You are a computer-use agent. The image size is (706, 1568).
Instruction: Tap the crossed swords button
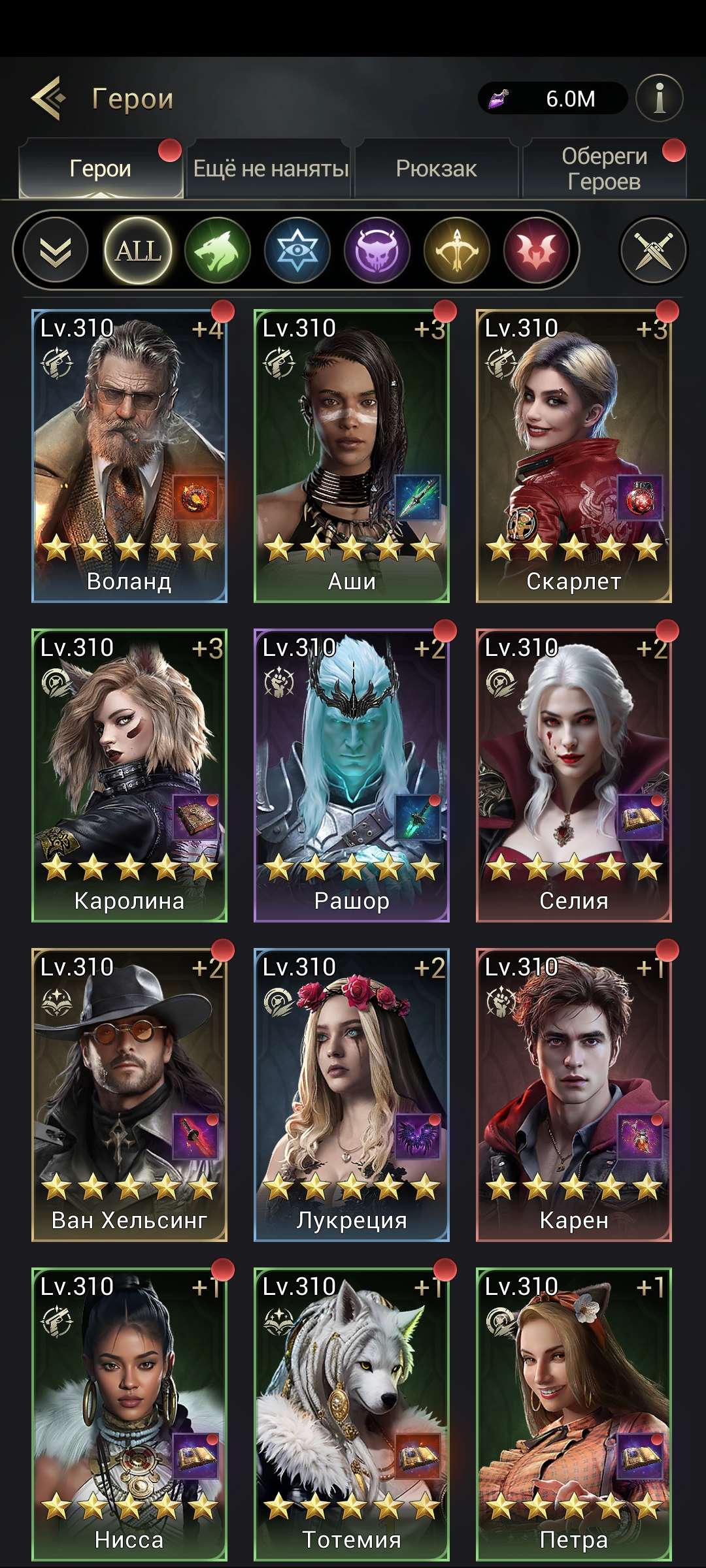(653, 251)
